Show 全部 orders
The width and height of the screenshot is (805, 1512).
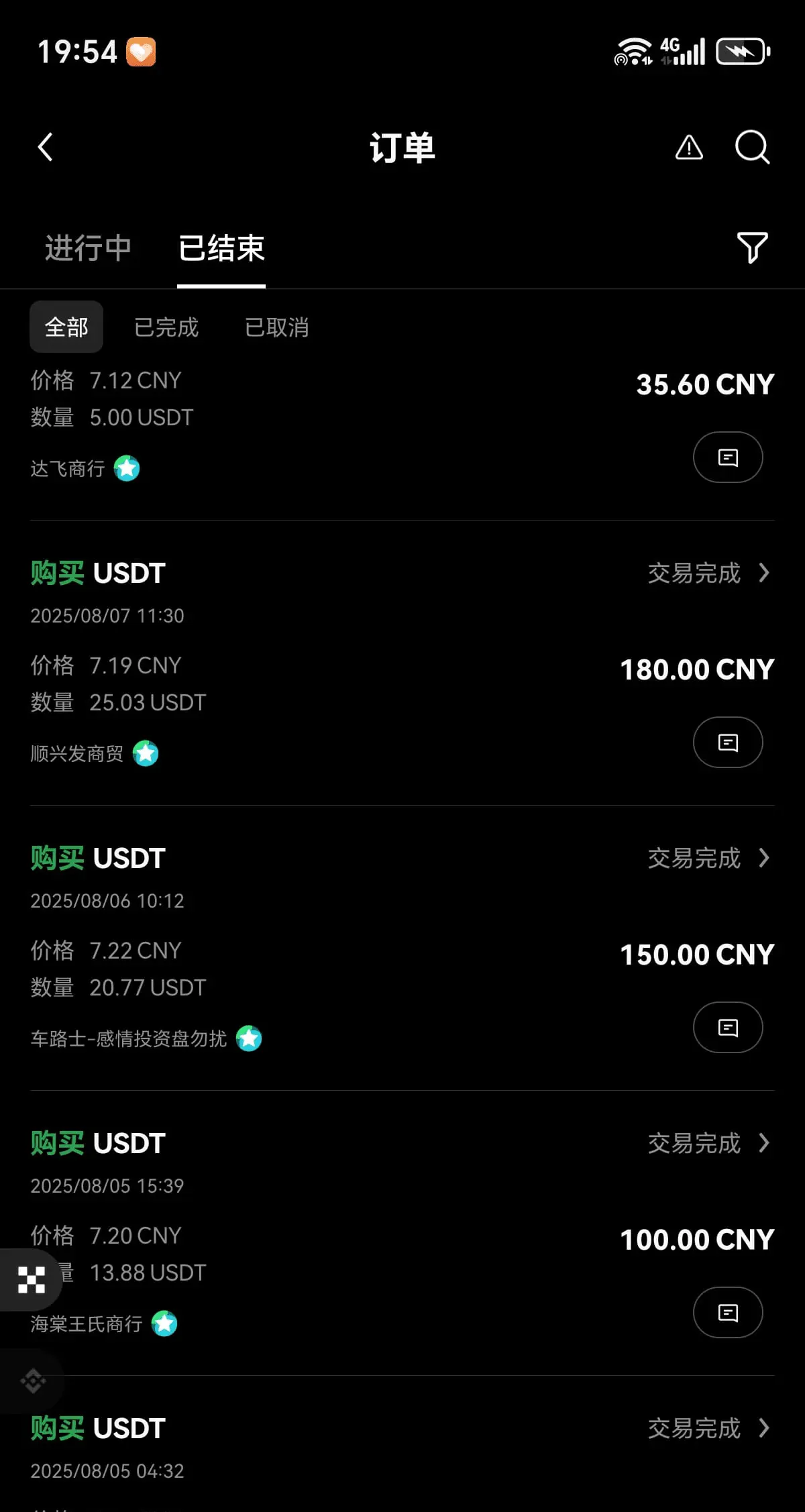point(66,327)
